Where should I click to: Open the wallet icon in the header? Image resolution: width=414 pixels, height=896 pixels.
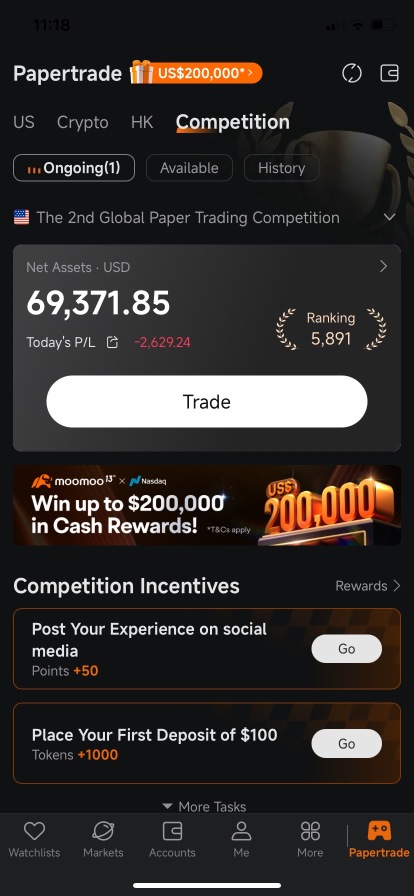pos(389,73)
